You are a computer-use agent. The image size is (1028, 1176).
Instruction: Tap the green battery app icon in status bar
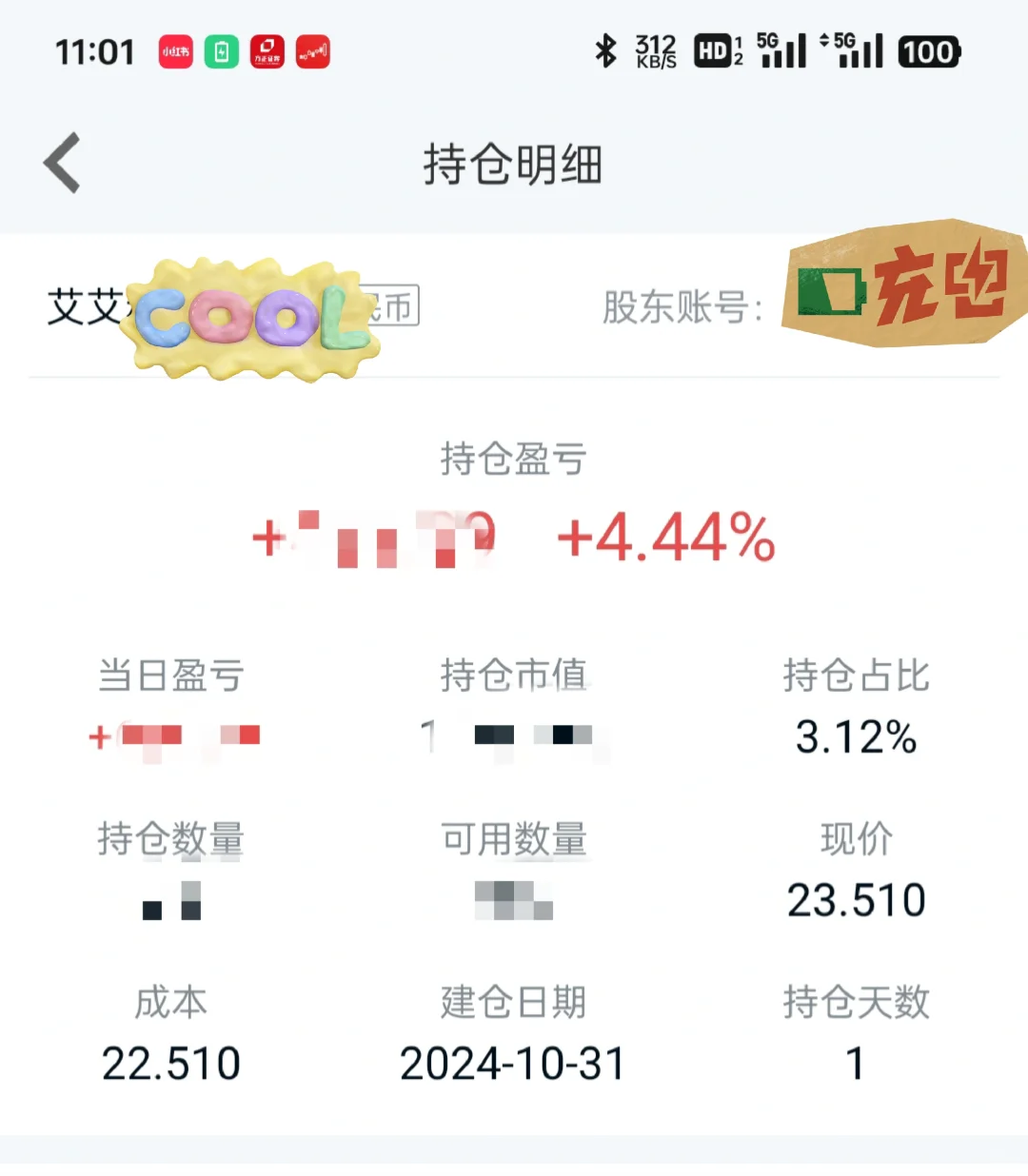click(221, 52)
